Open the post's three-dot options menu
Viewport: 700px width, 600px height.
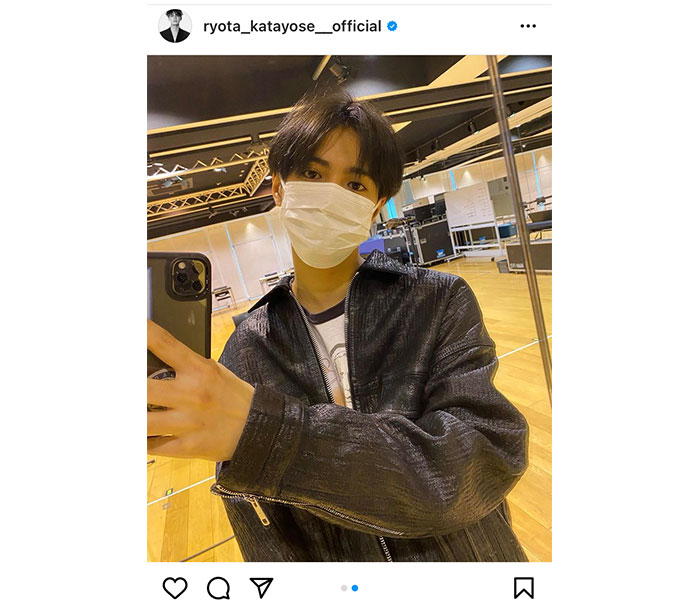[x=528, y=26]
